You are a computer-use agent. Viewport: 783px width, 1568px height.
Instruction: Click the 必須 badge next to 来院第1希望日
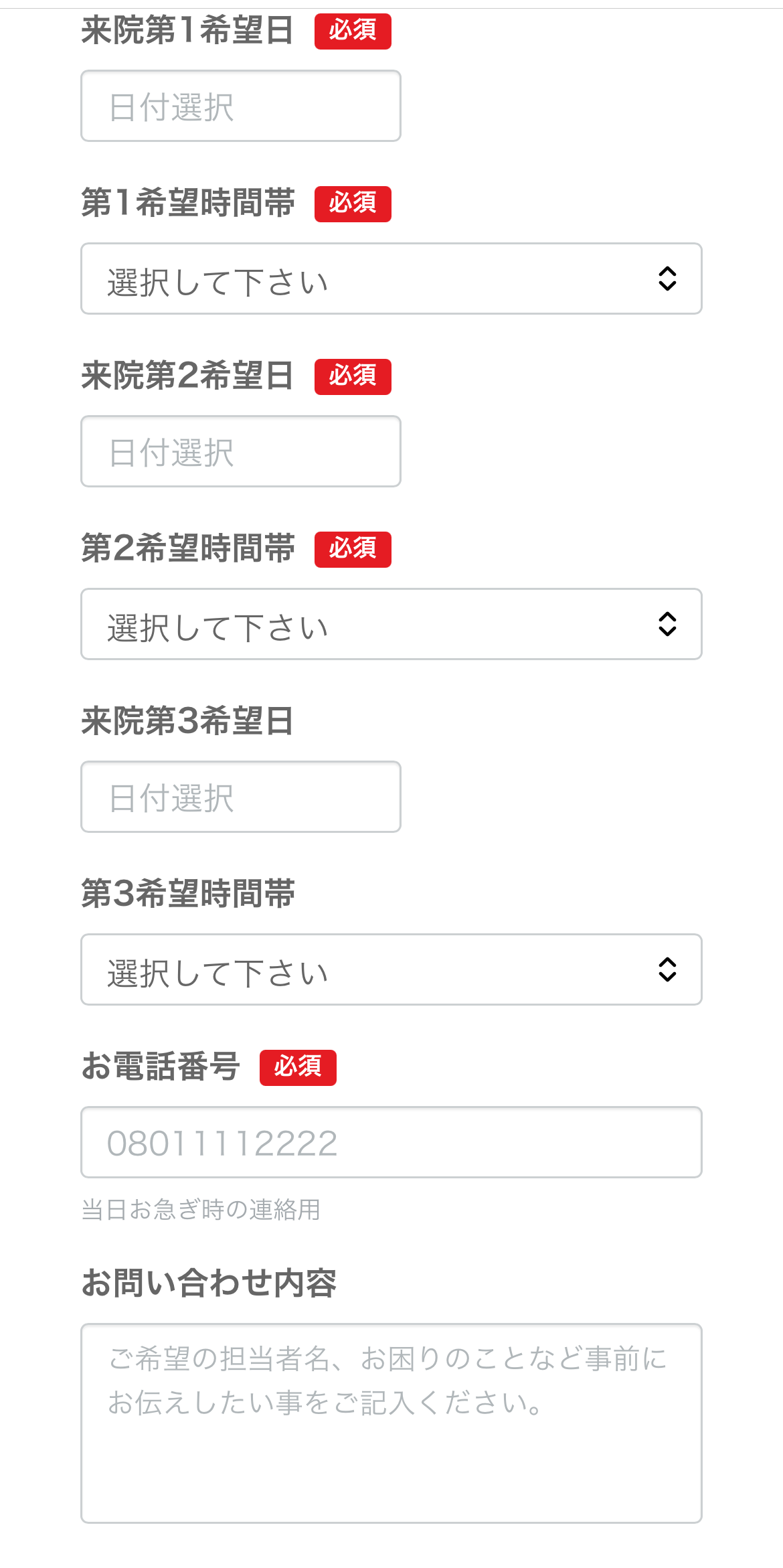(x=353, y=30)
